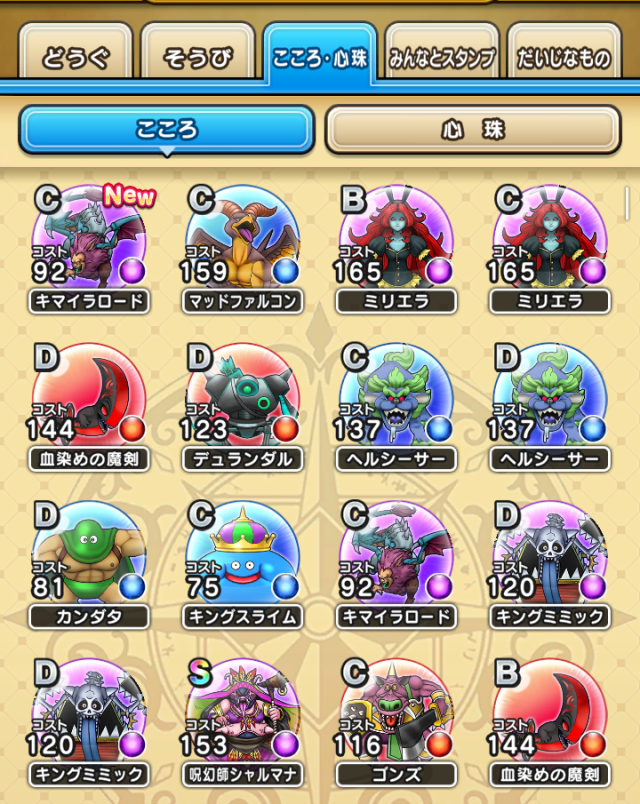
Task: Open the だいじなもの tab
Action: (x=563, y=57)
